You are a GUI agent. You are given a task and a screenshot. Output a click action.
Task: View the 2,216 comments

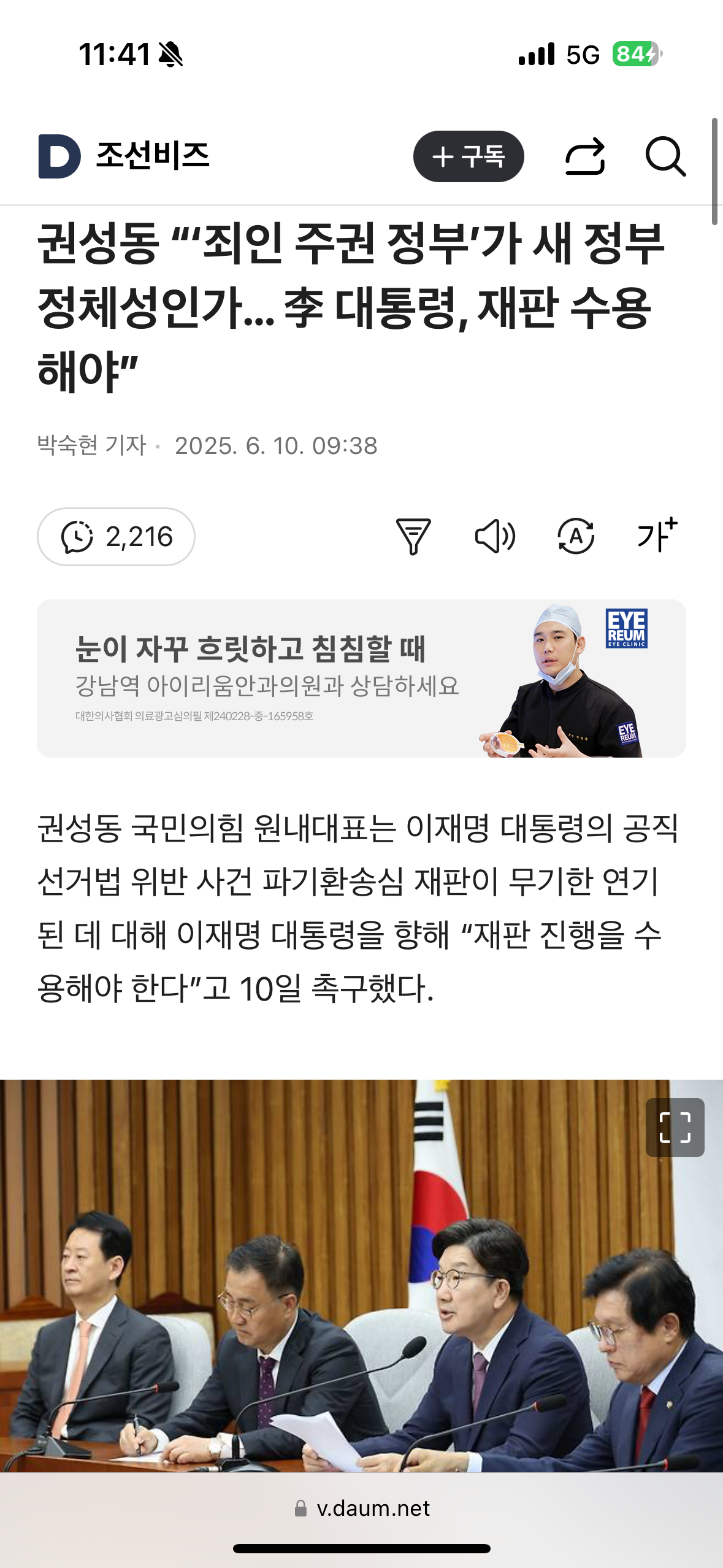pos(117,537)
